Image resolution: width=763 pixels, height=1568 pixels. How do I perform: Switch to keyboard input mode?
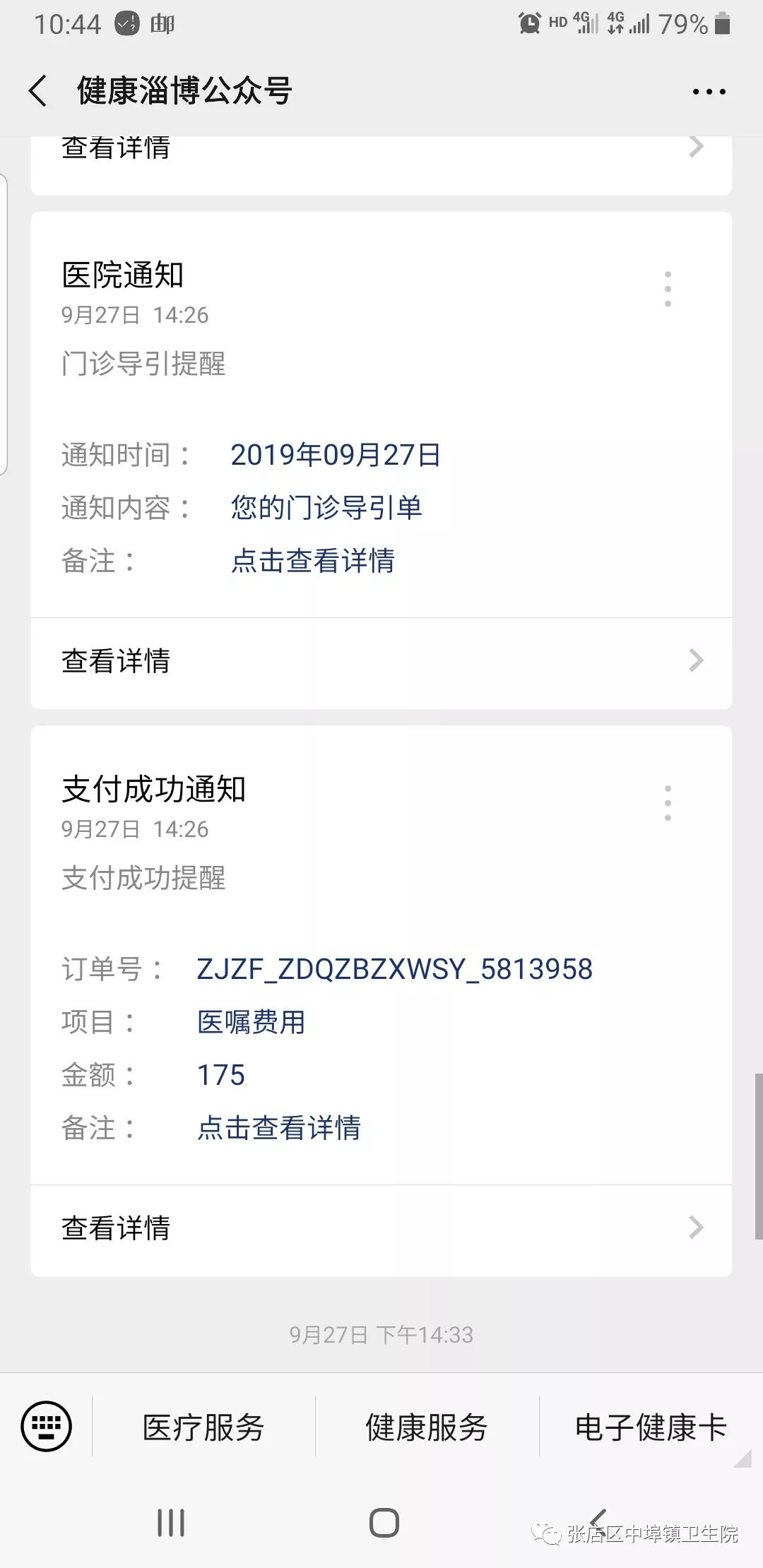47,1426
